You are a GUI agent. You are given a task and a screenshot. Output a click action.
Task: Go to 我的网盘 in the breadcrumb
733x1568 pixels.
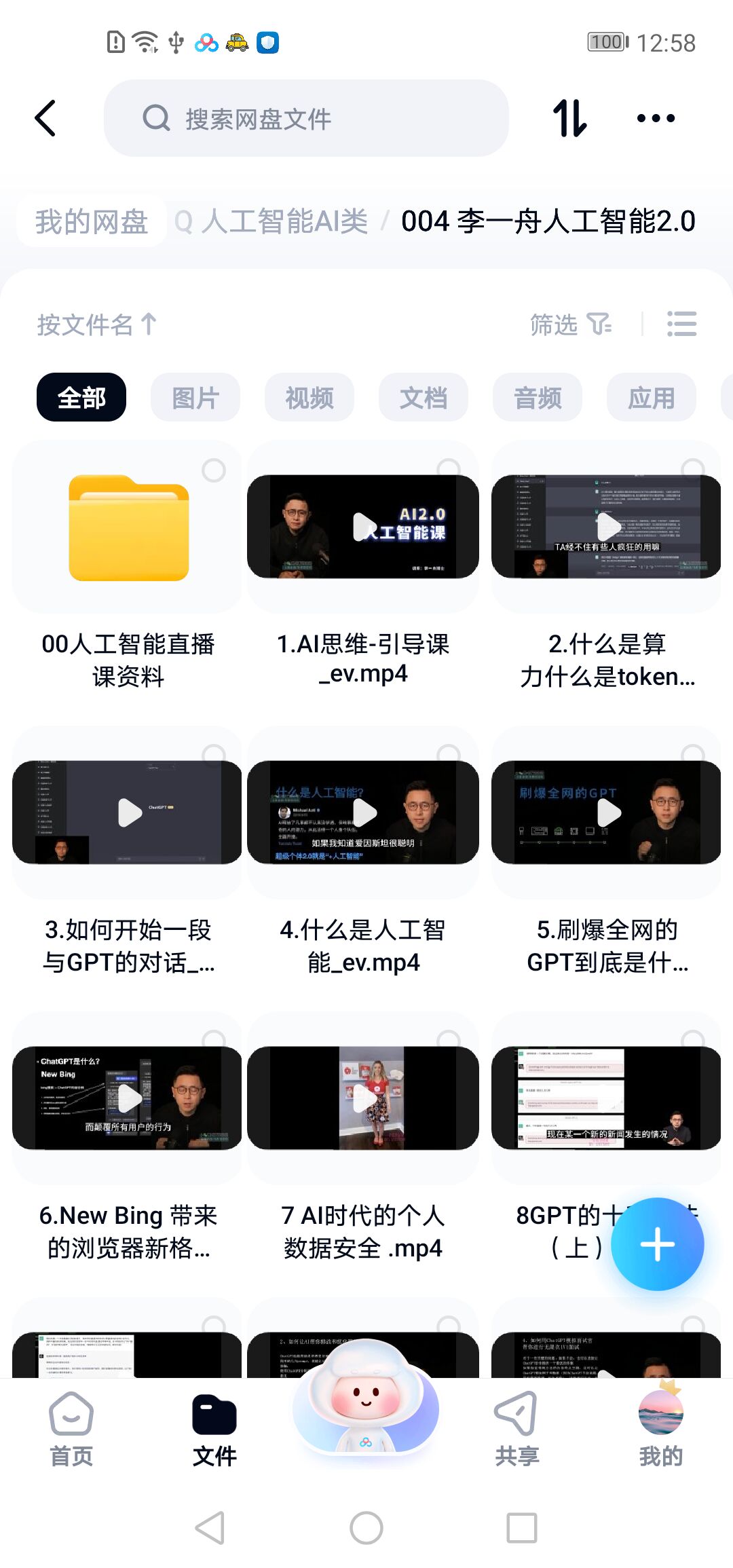click(x=92, y=221)
